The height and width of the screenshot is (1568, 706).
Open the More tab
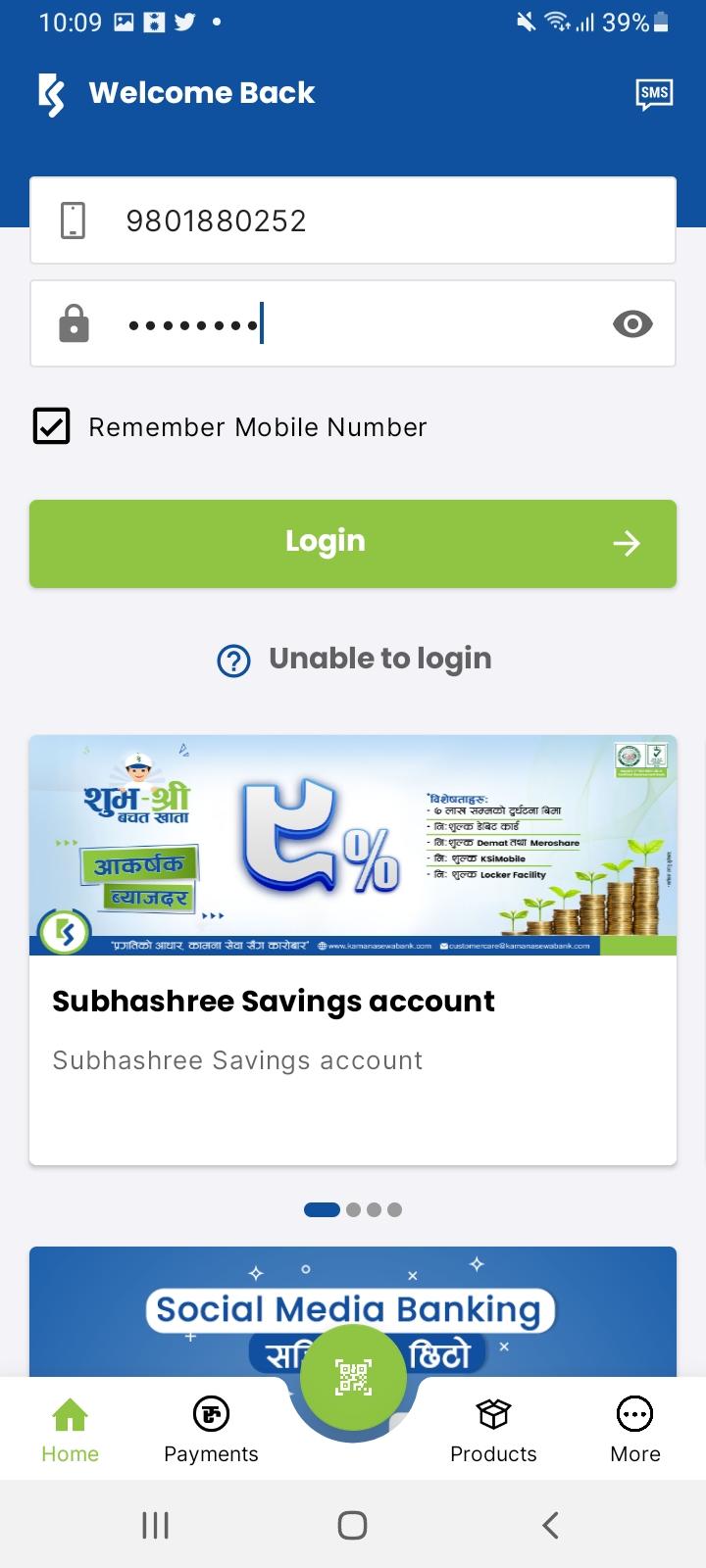(634, 1431)
